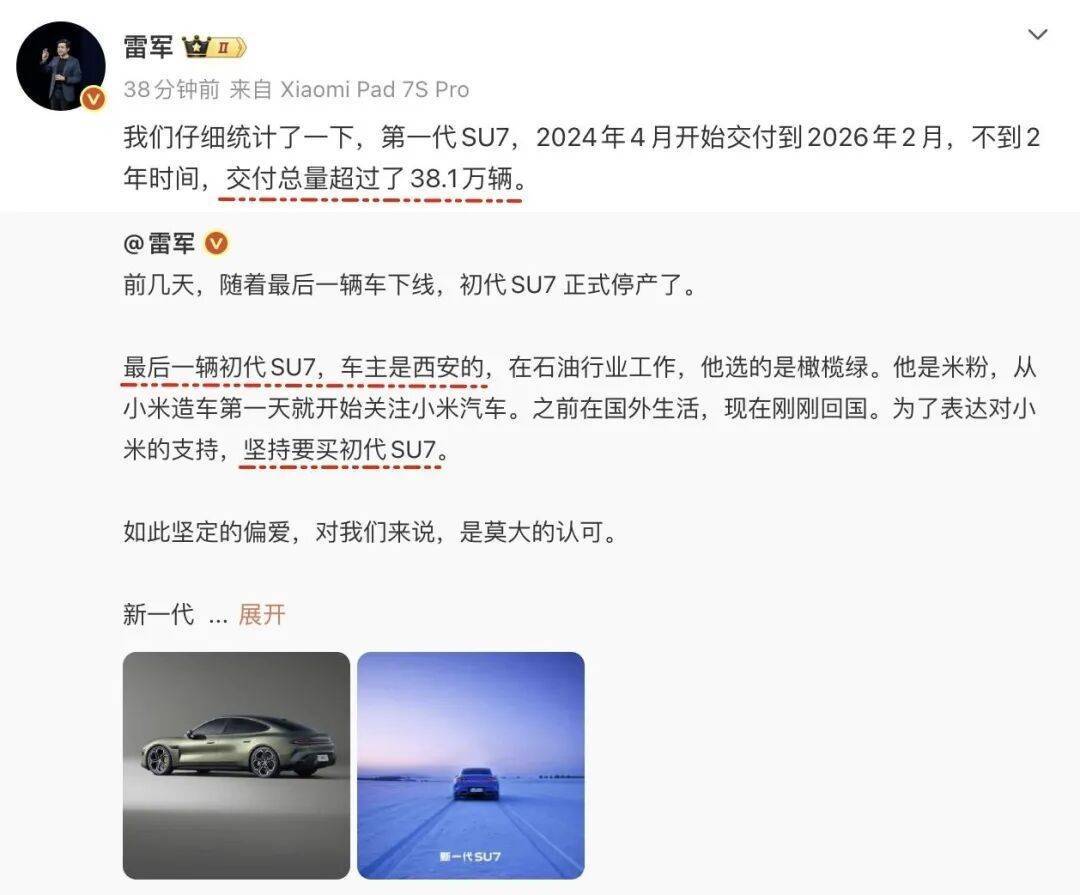Open the post options chevron menu
The height and width of the screenshot is (895, 1080).
tap(1038, 35)
